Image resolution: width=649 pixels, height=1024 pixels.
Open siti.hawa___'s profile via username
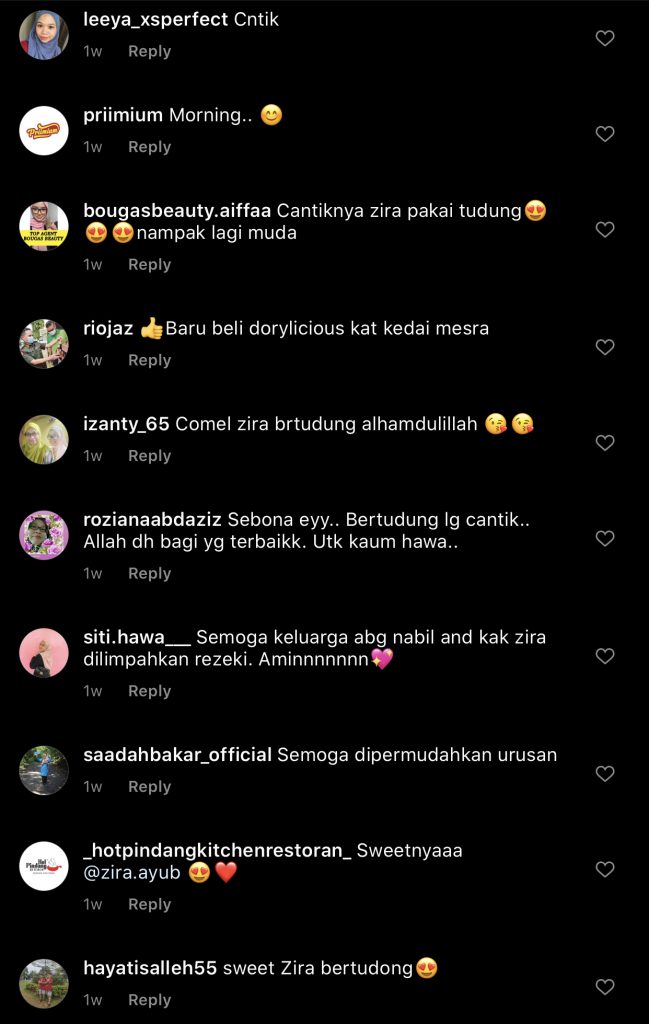click(x=137, y=637)
